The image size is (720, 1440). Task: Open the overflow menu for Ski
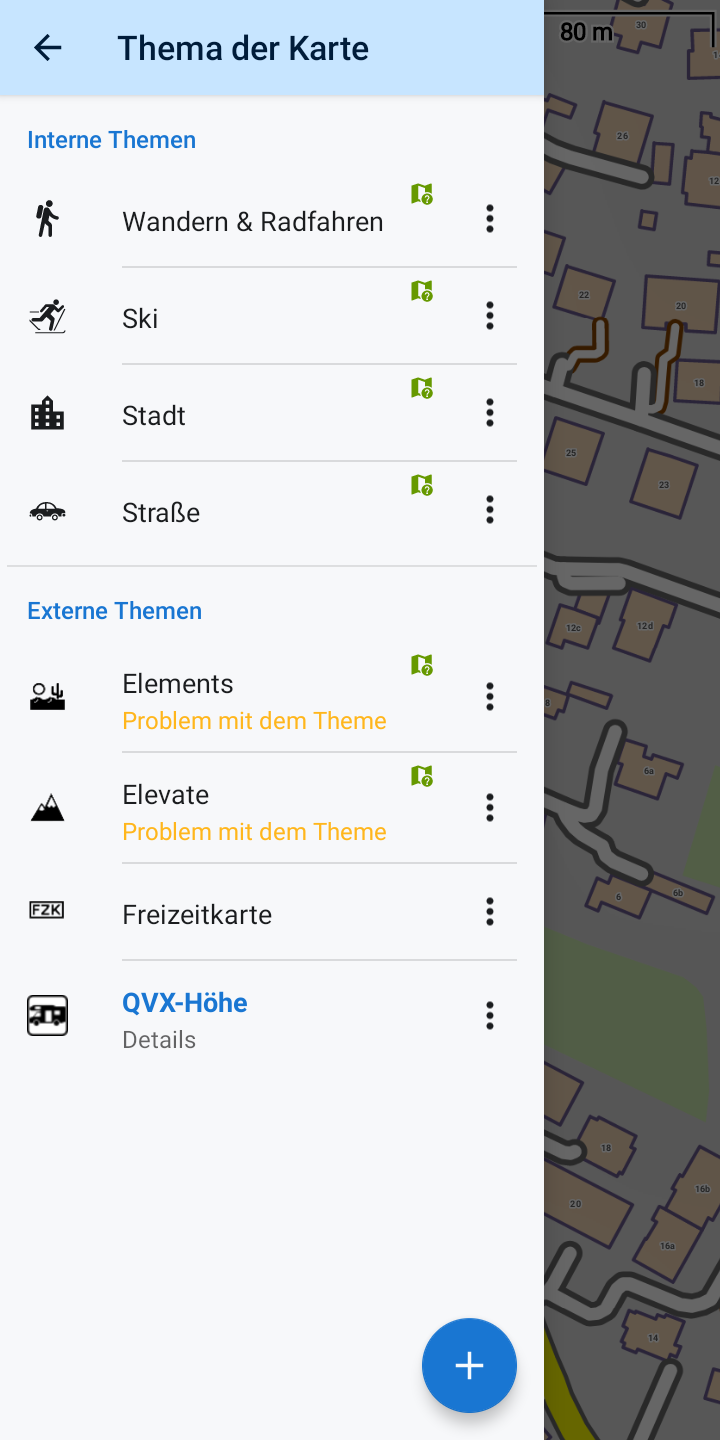click(x=489, y=316)
